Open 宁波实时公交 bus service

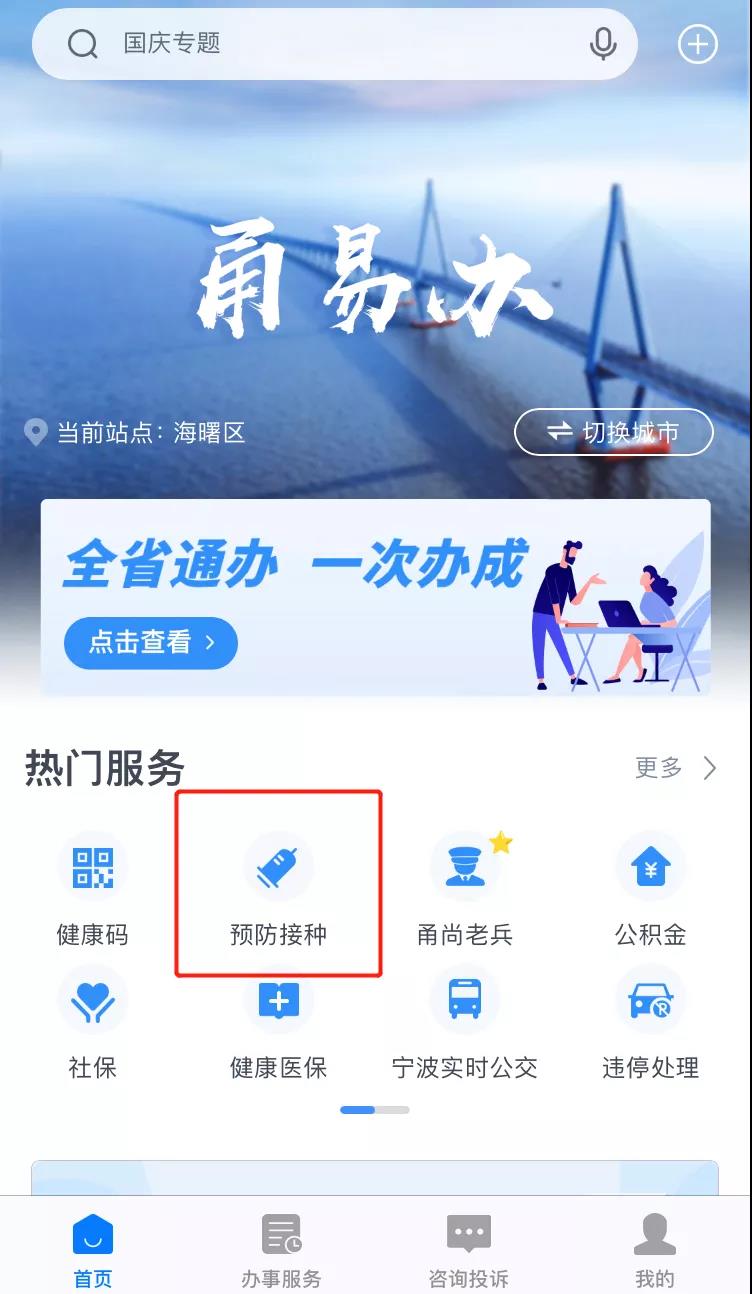(465, 1020)
